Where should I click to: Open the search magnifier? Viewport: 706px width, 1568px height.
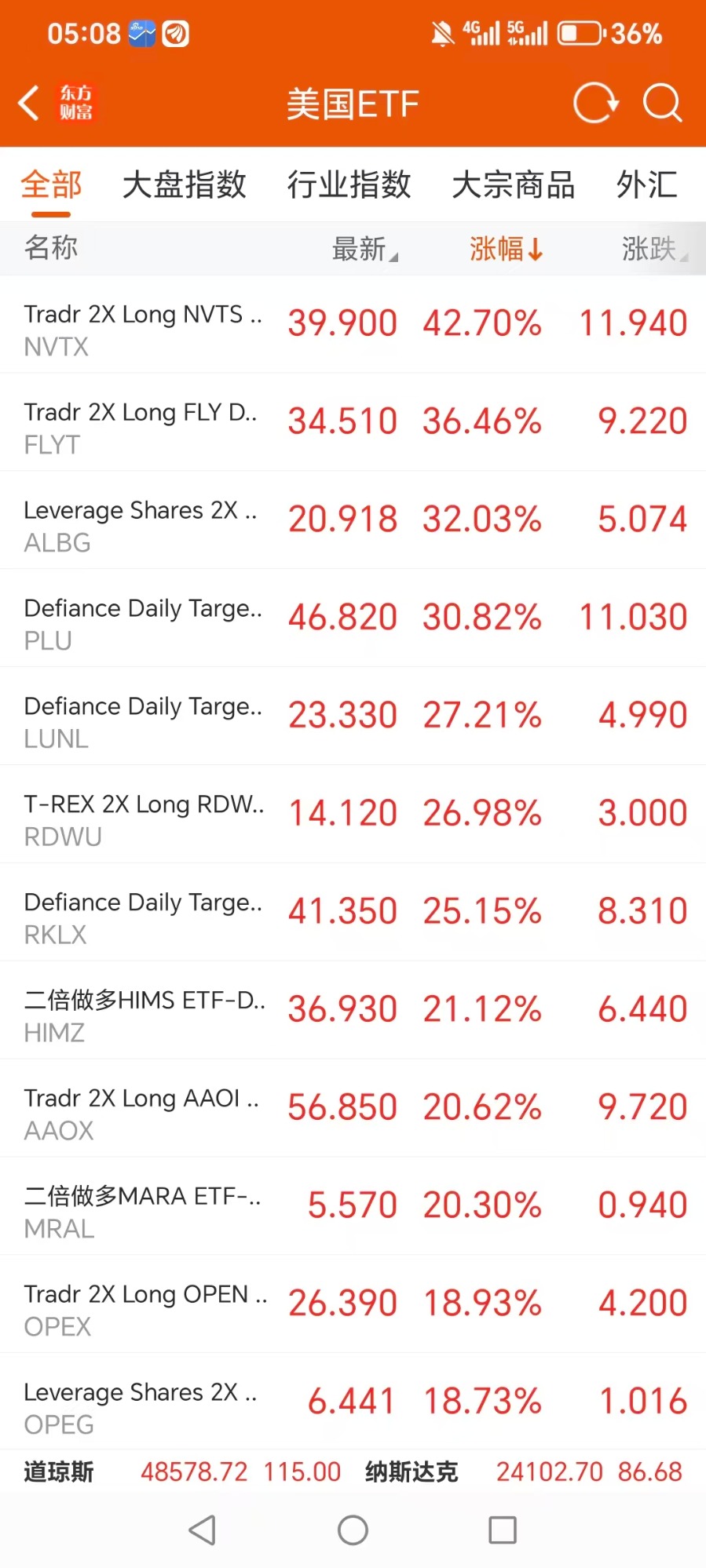pyautogui.click(x=662, y=104)
